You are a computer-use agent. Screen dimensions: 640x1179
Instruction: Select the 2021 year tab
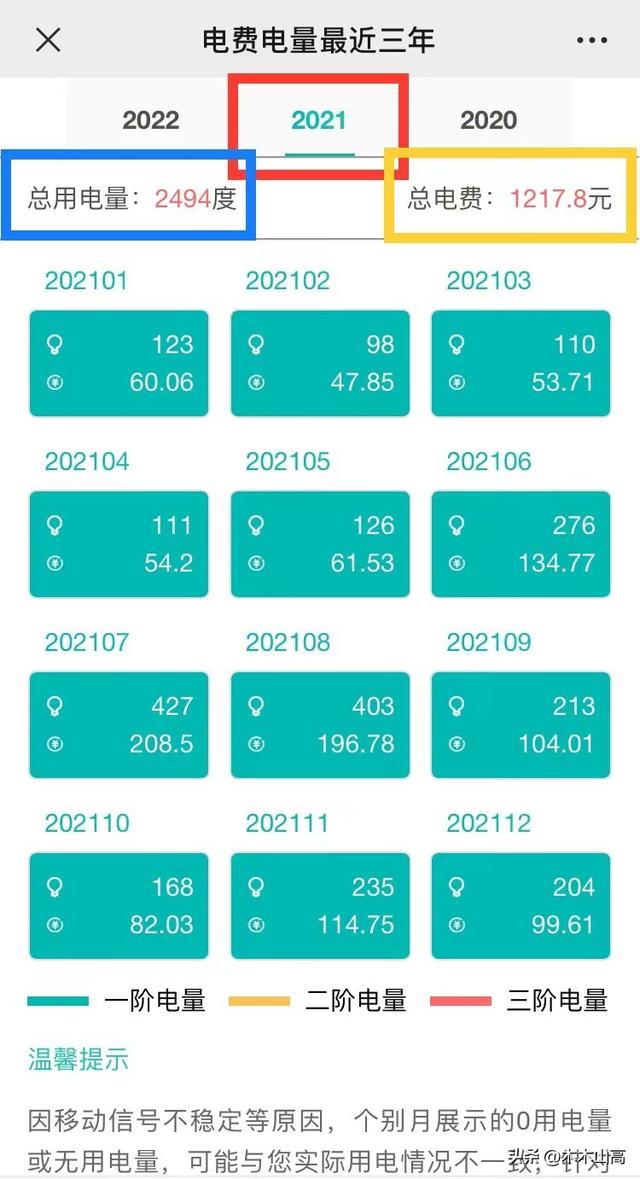tap(318, 121)
